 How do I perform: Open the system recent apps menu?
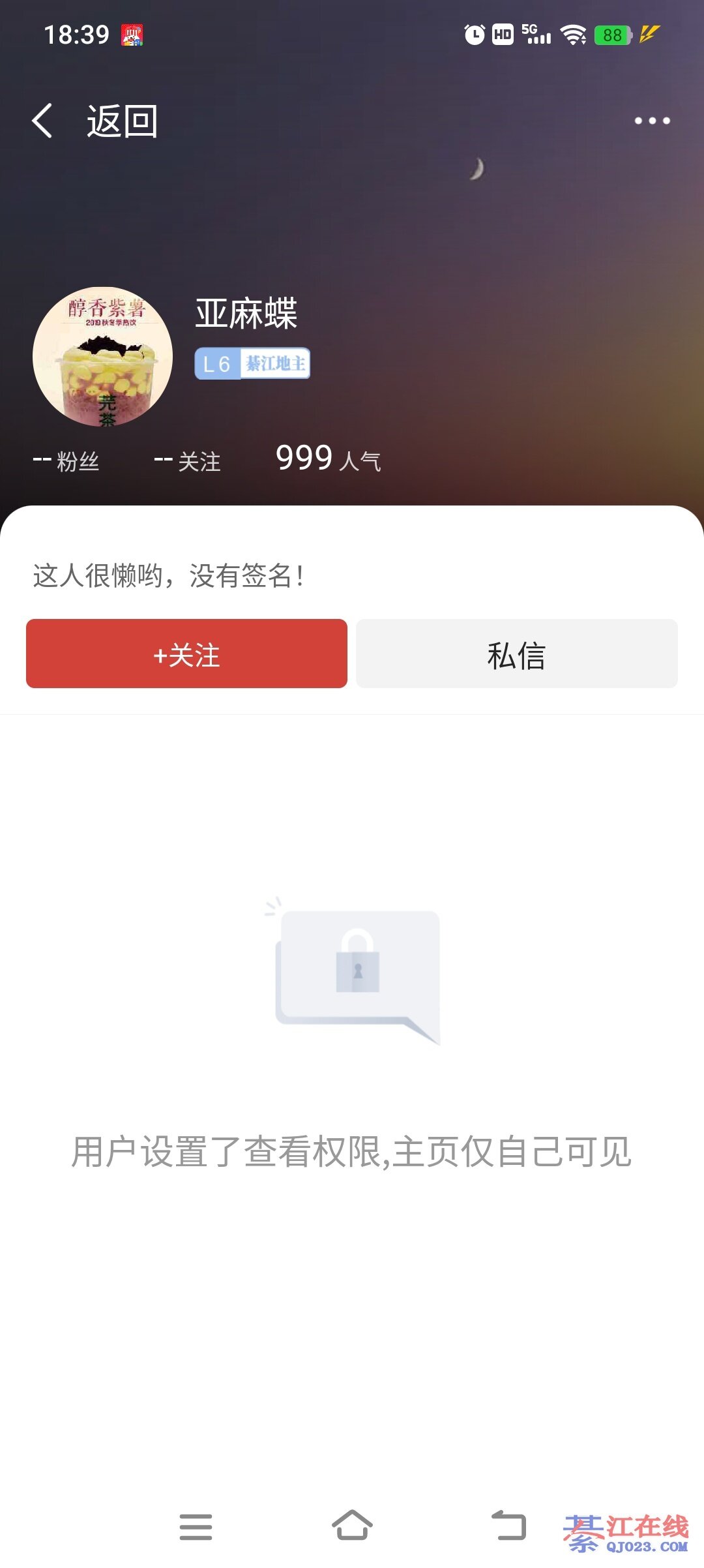click(196, 1526)
